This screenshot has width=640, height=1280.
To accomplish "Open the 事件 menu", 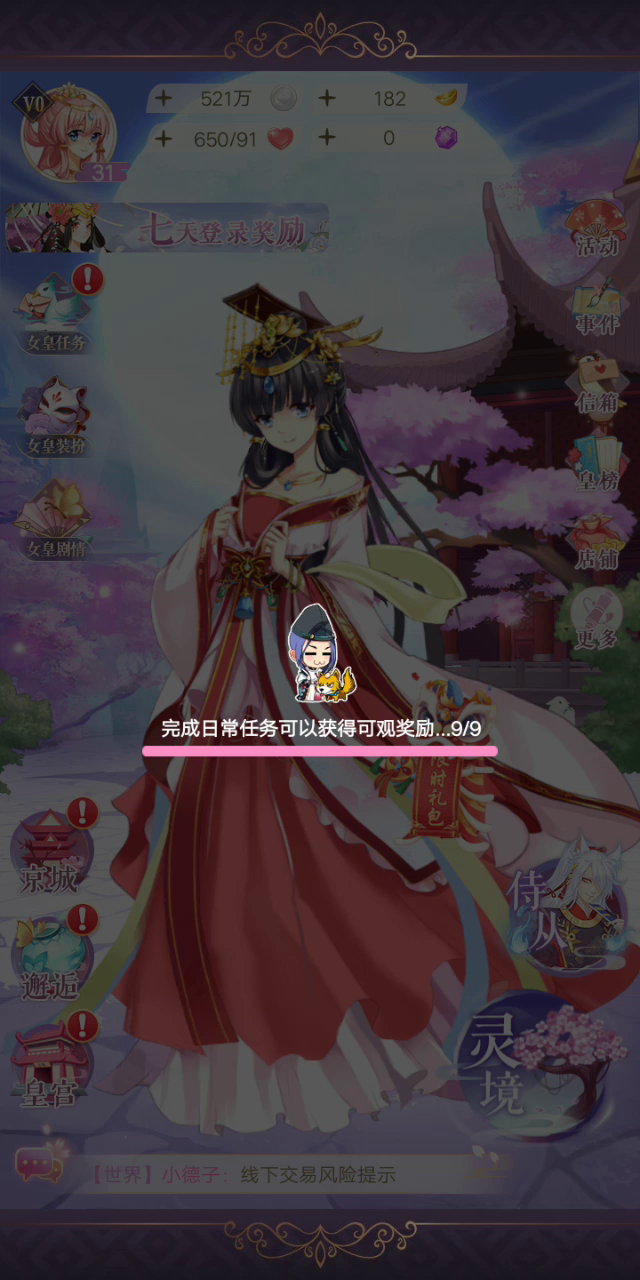I will click(597, 305).
